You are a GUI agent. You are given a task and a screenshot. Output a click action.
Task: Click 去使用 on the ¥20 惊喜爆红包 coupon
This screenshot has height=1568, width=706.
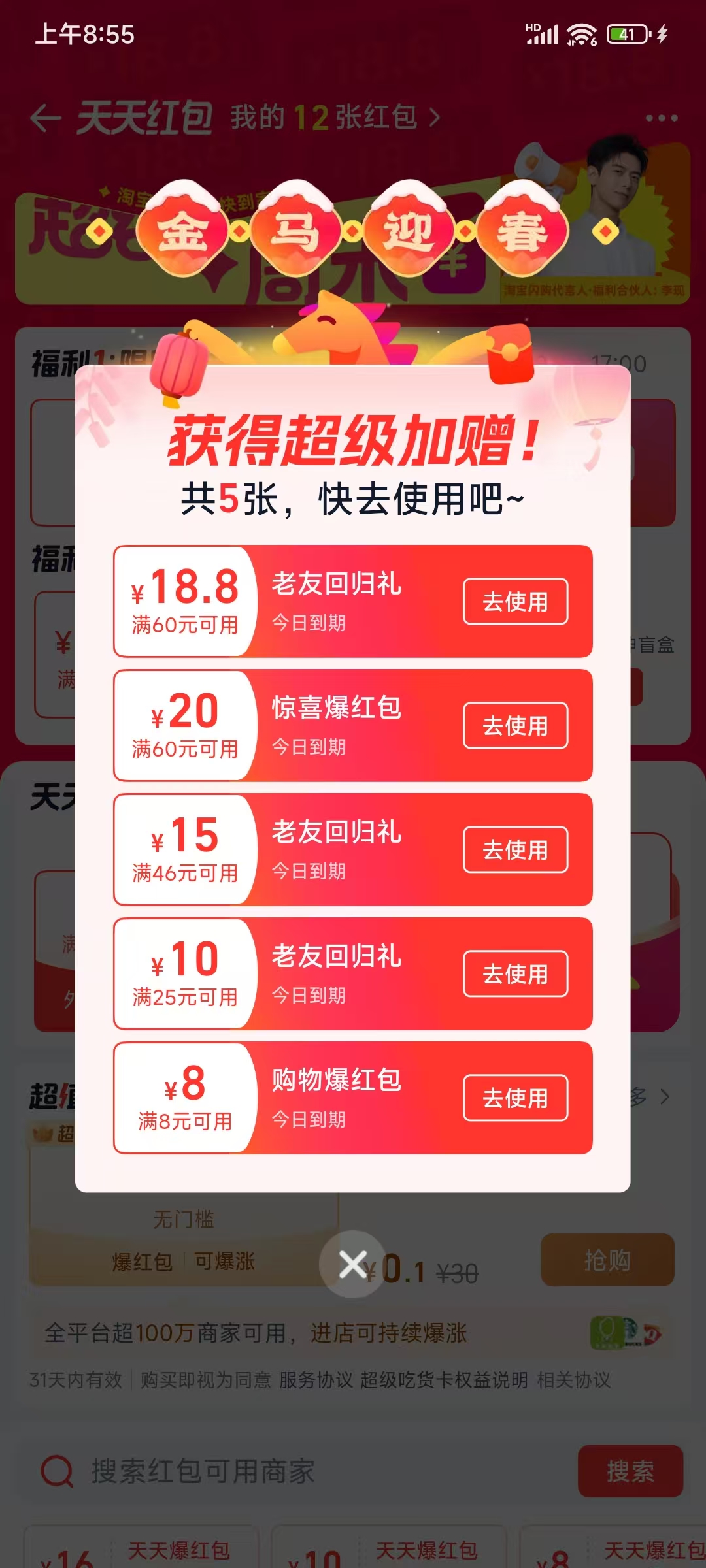pos(516,726)
